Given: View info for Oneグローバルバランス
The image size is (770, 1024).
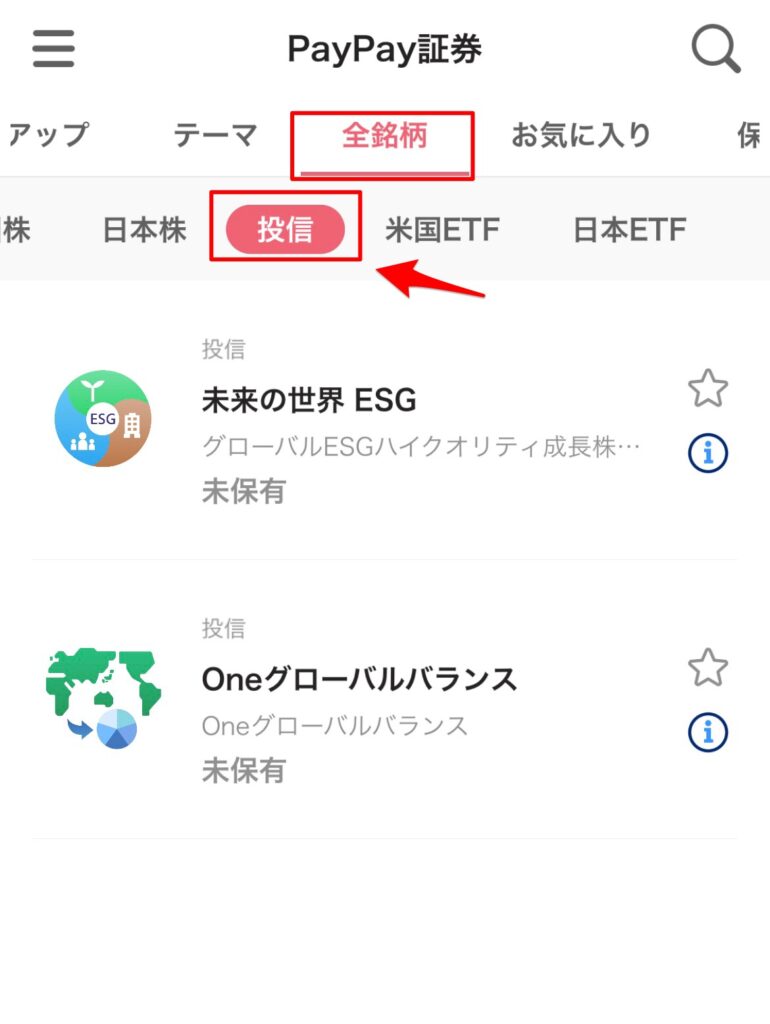Looking at the screenshot, I should pyautogui.click(x=707, y=733).
